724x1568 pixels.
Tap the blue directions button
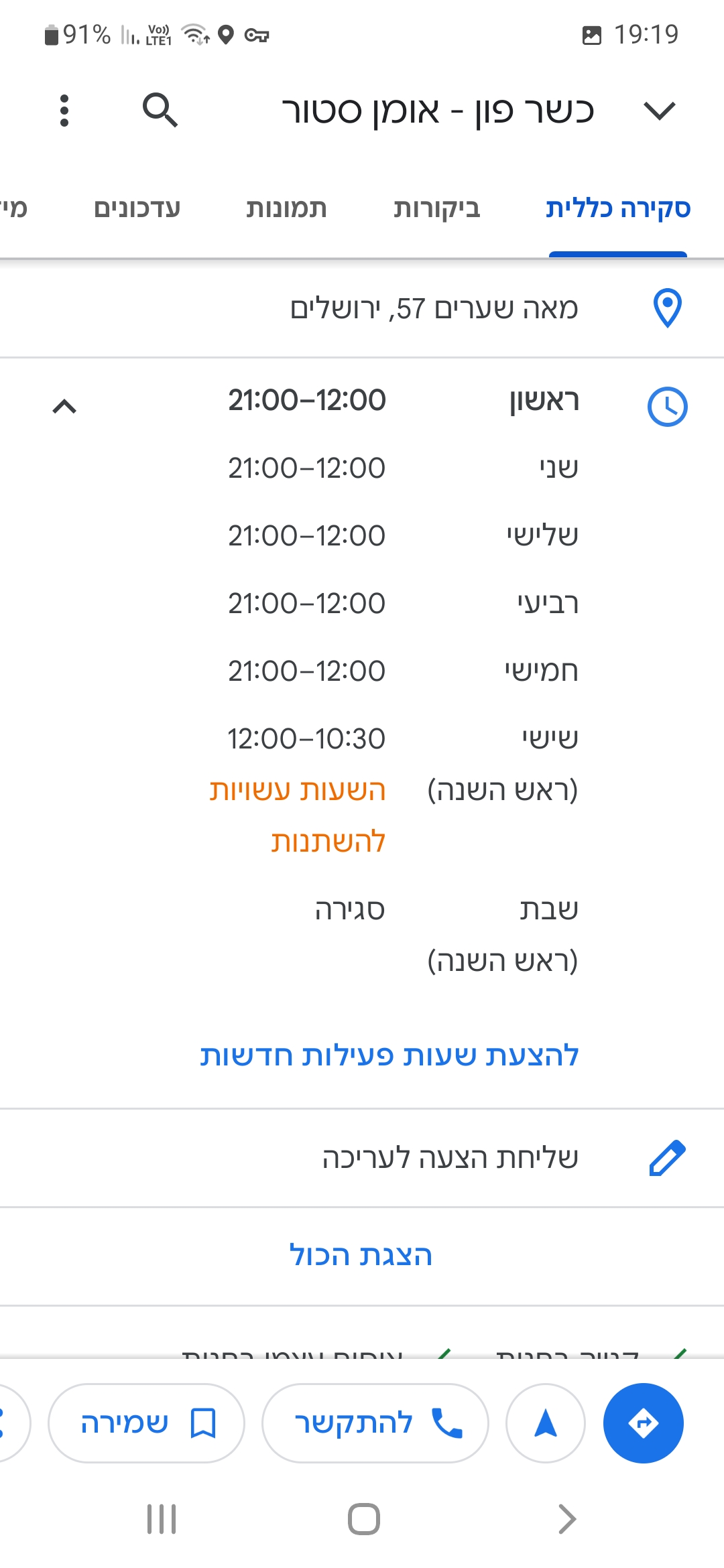click(643, 1423)
